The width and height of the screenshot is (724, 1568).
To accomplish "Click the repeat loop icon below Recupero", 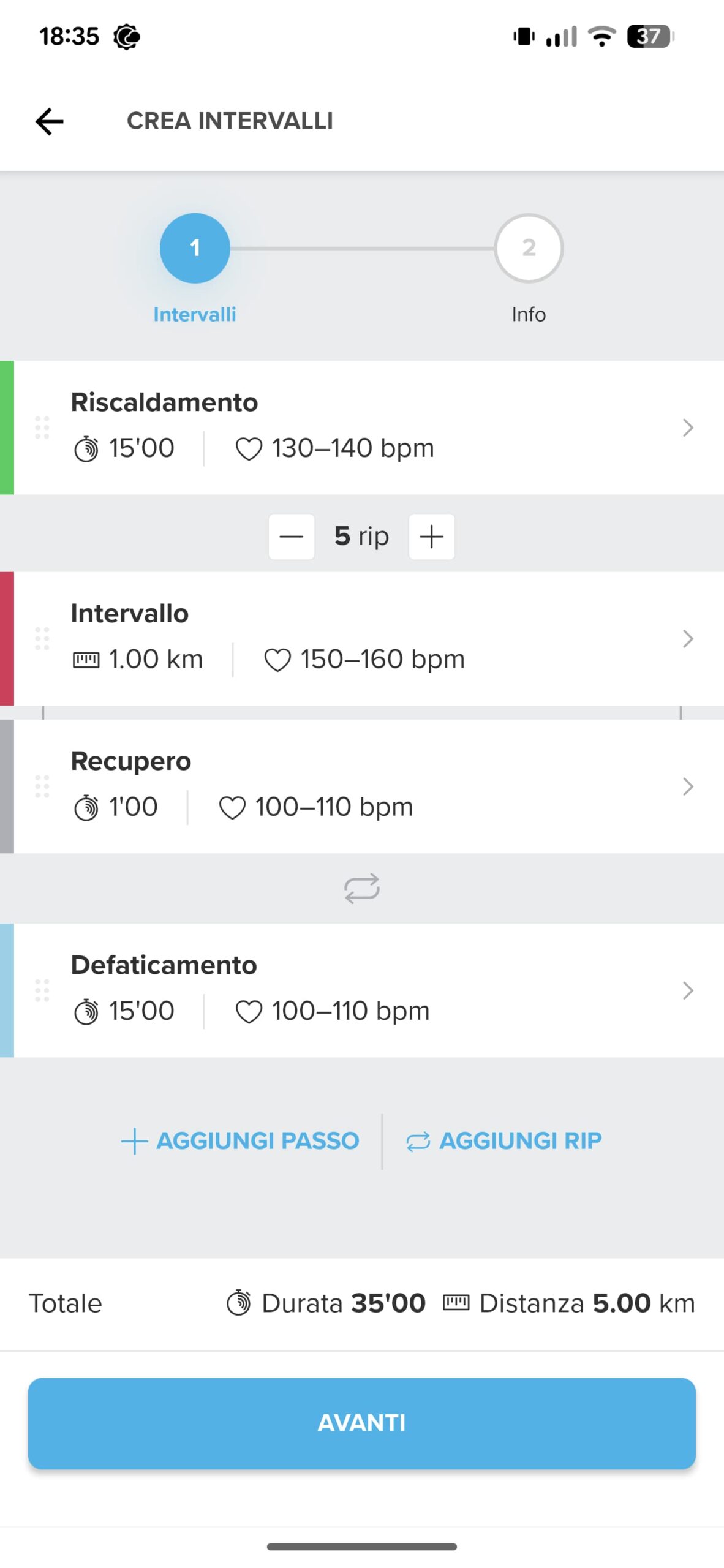I will tap(362, 889).
